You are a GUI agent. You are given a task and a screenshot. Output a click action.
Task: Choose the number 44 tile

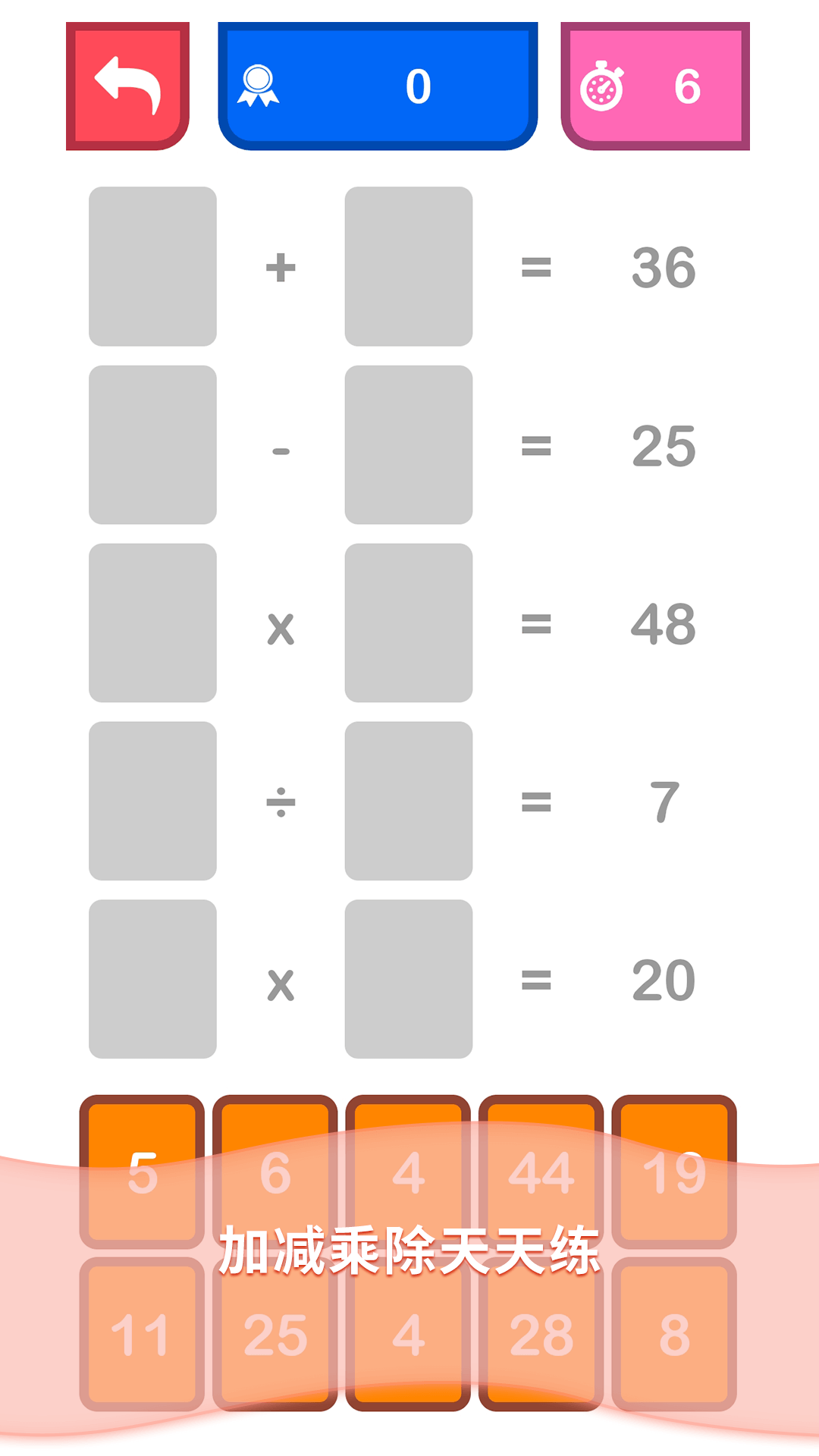[541, 1172]
